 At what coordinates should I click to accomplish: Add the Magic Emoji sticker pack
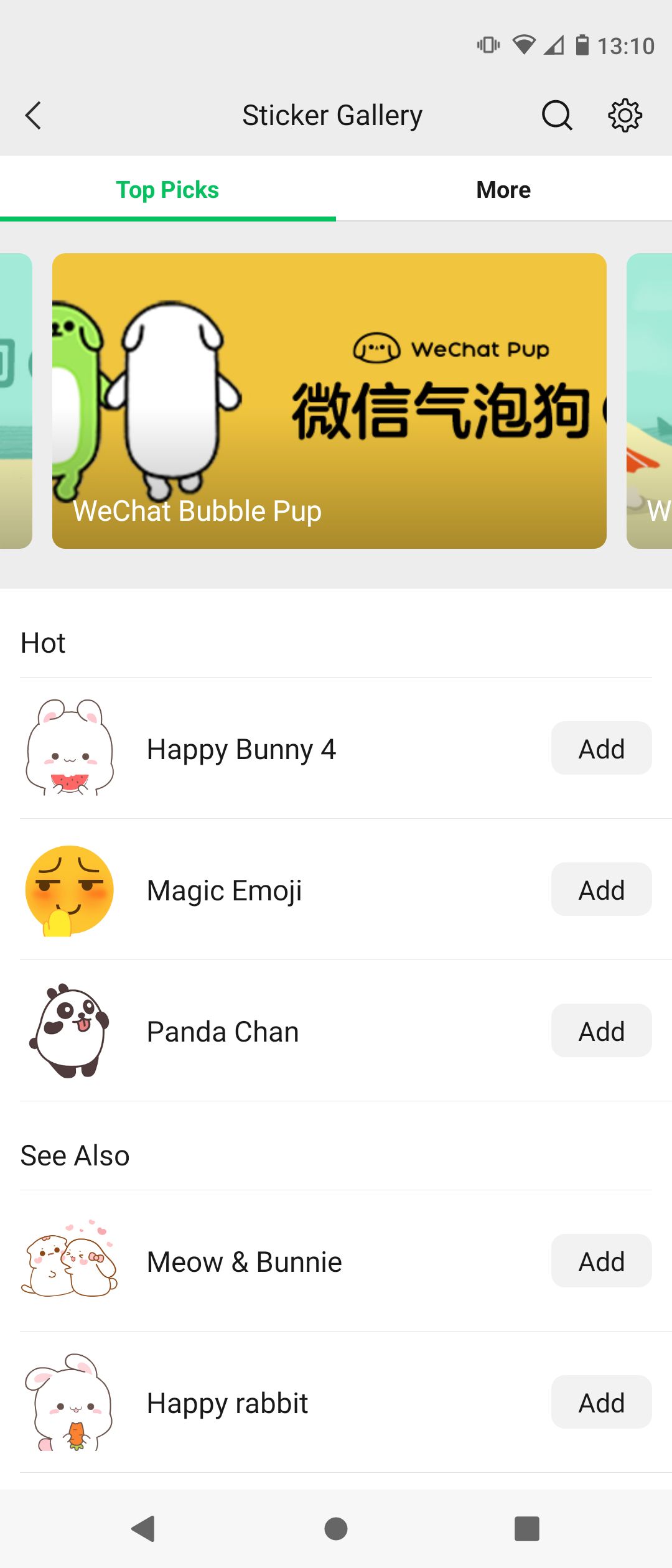click(600, 889)
